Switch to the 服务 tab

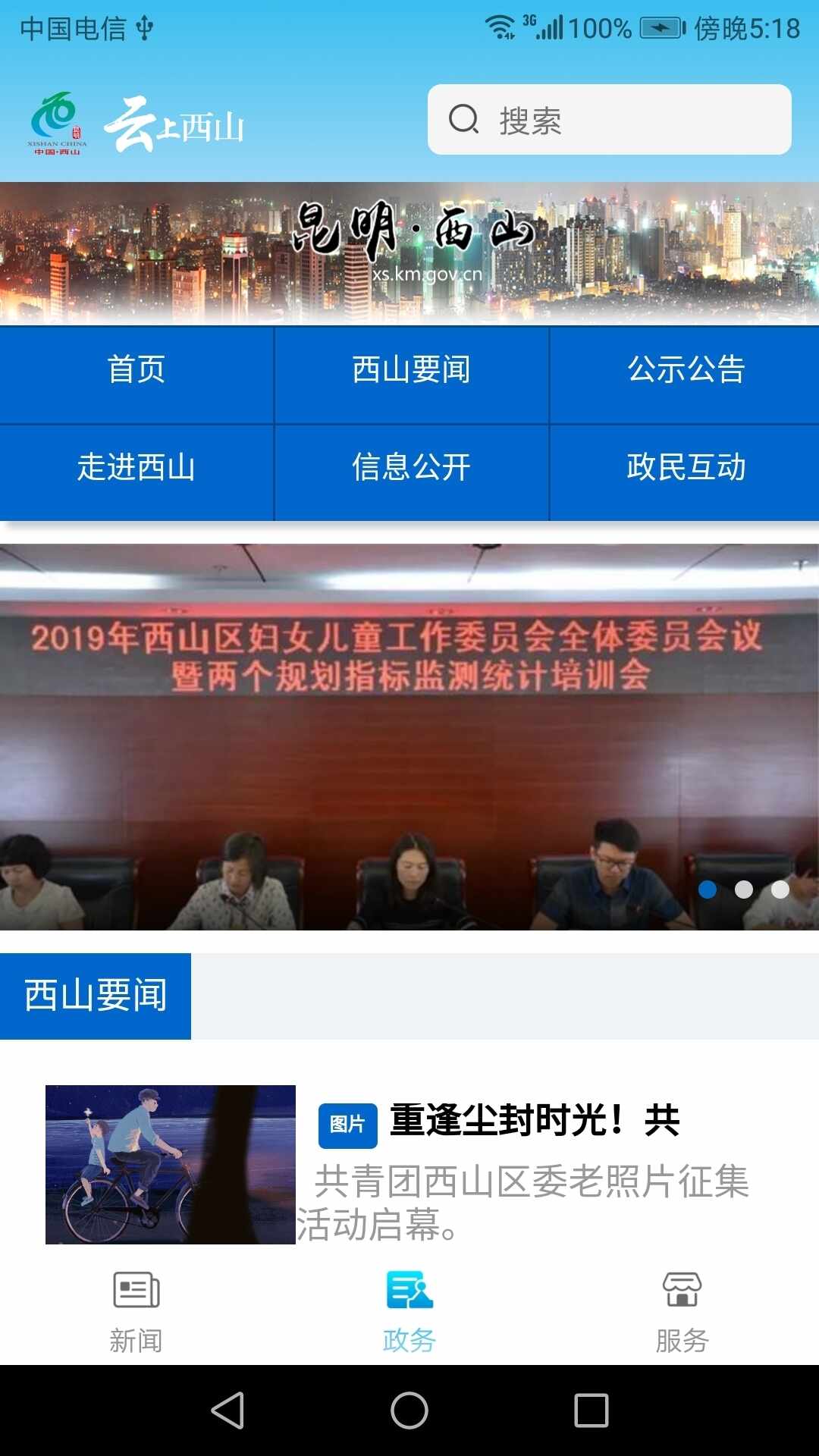tap(682, 1310)
